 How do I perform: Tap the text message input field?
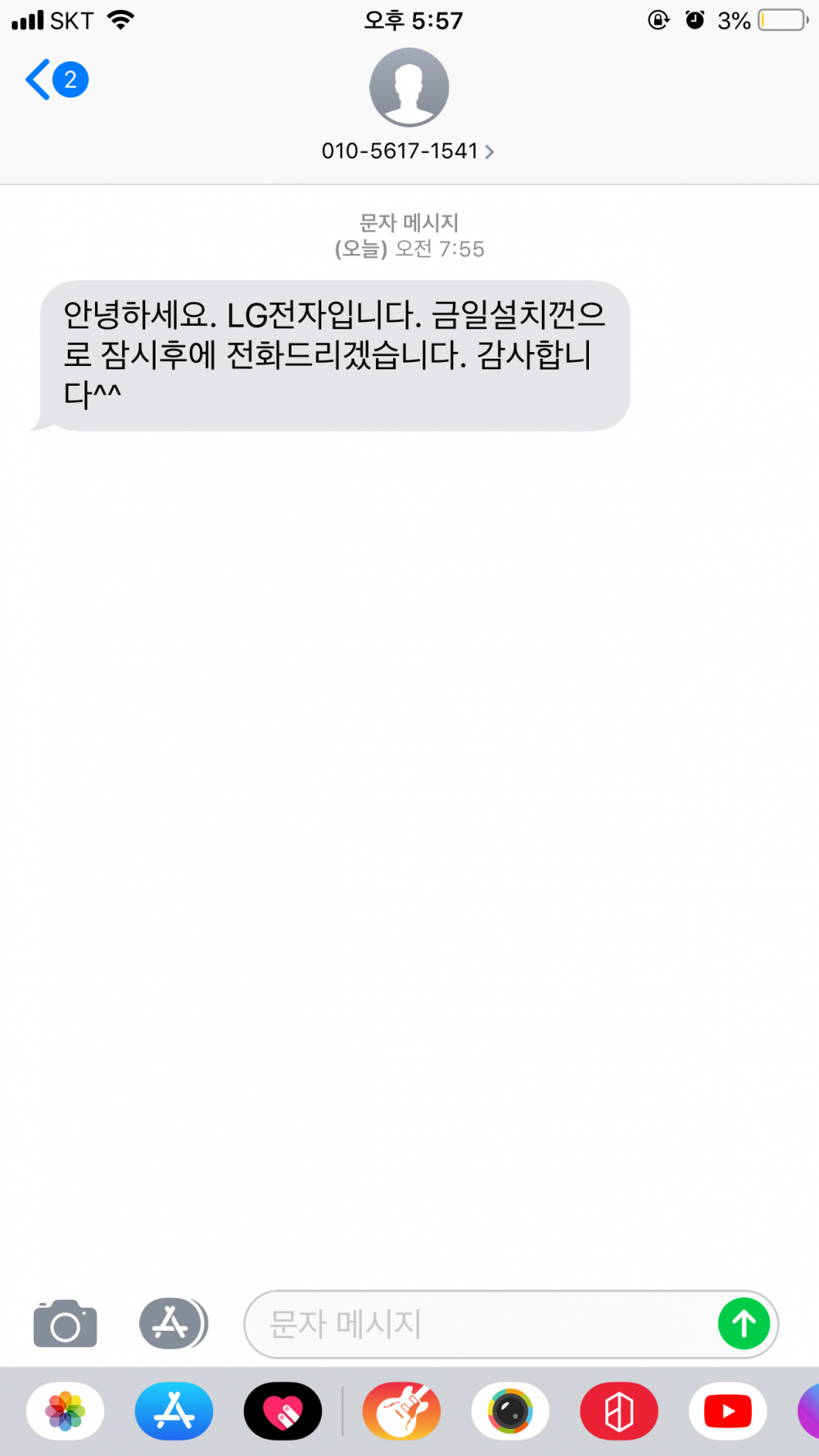[x=479, y=1324]
